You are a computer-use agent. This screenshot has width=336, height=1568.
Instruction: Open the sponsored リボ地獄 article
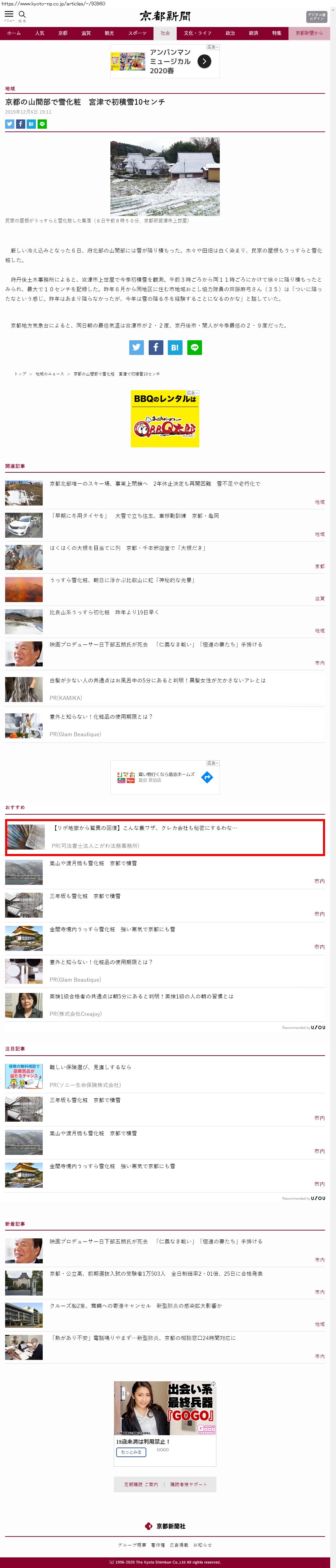[145, 828]
